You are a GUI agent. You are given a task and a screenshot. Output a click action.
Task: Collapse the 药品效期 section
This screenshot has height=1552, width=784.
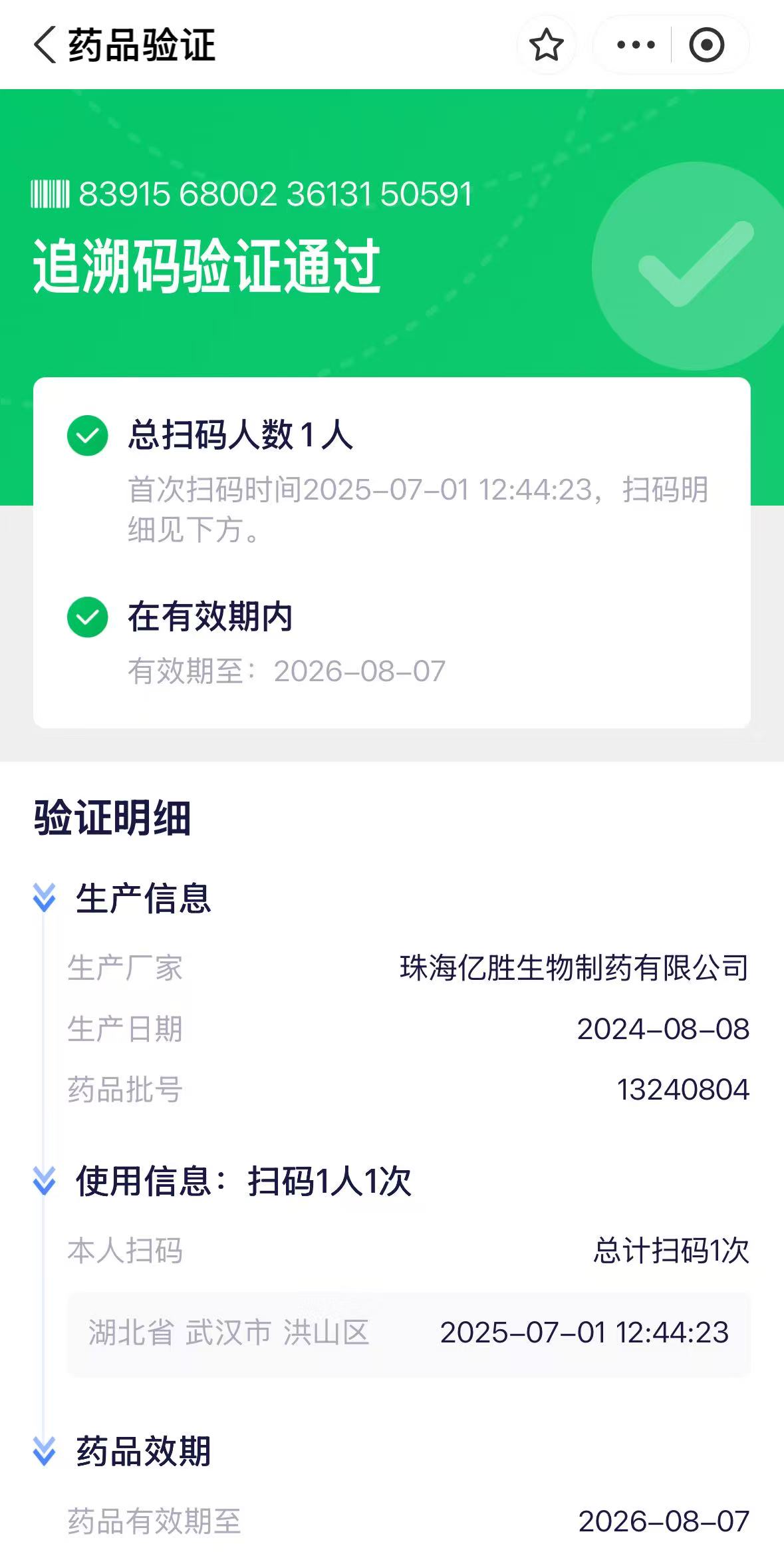coord(45,1451)
